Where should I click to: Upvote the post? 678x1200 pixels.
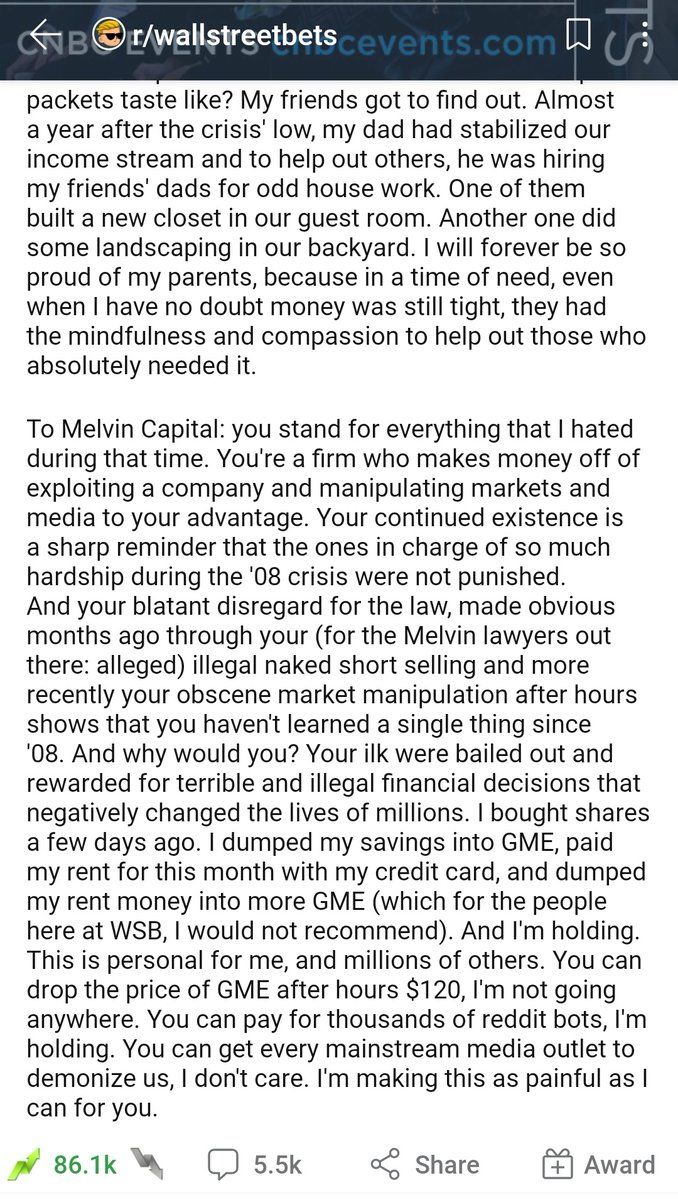tap(24, 1164)
